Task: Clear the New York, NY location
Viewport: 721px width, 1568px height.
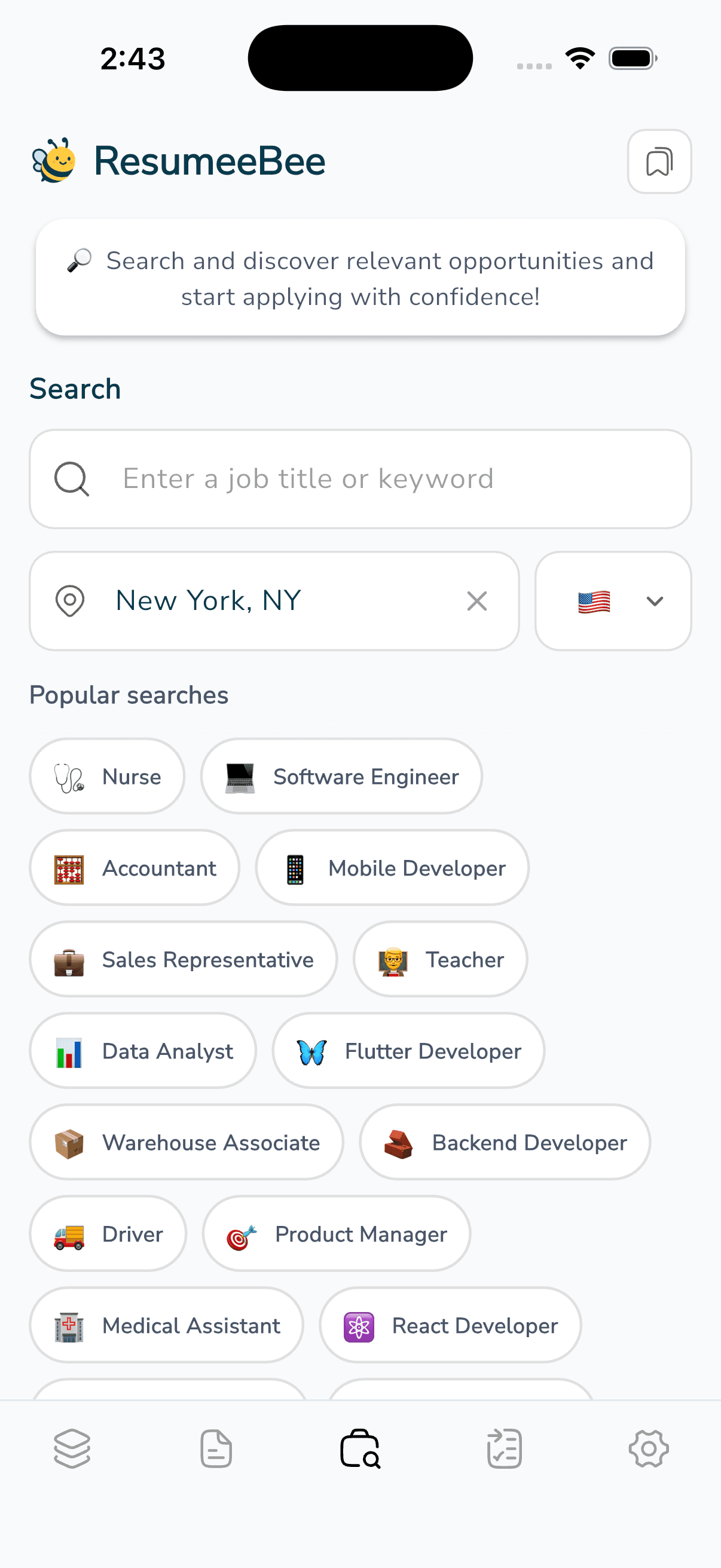Action: point(477,601)
